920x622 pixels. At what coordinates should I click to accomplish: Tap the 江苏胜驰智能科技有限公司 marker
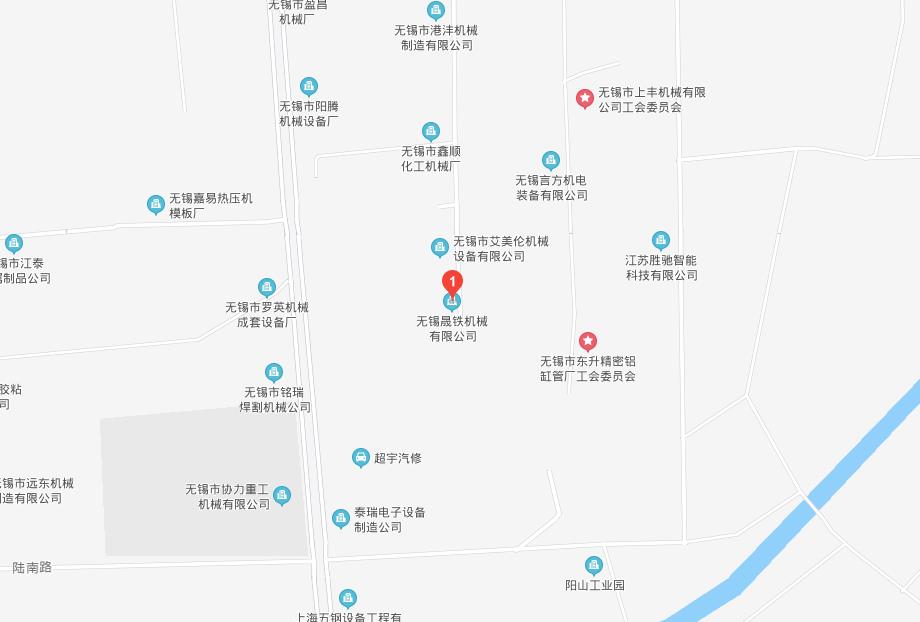coord(660,240)
